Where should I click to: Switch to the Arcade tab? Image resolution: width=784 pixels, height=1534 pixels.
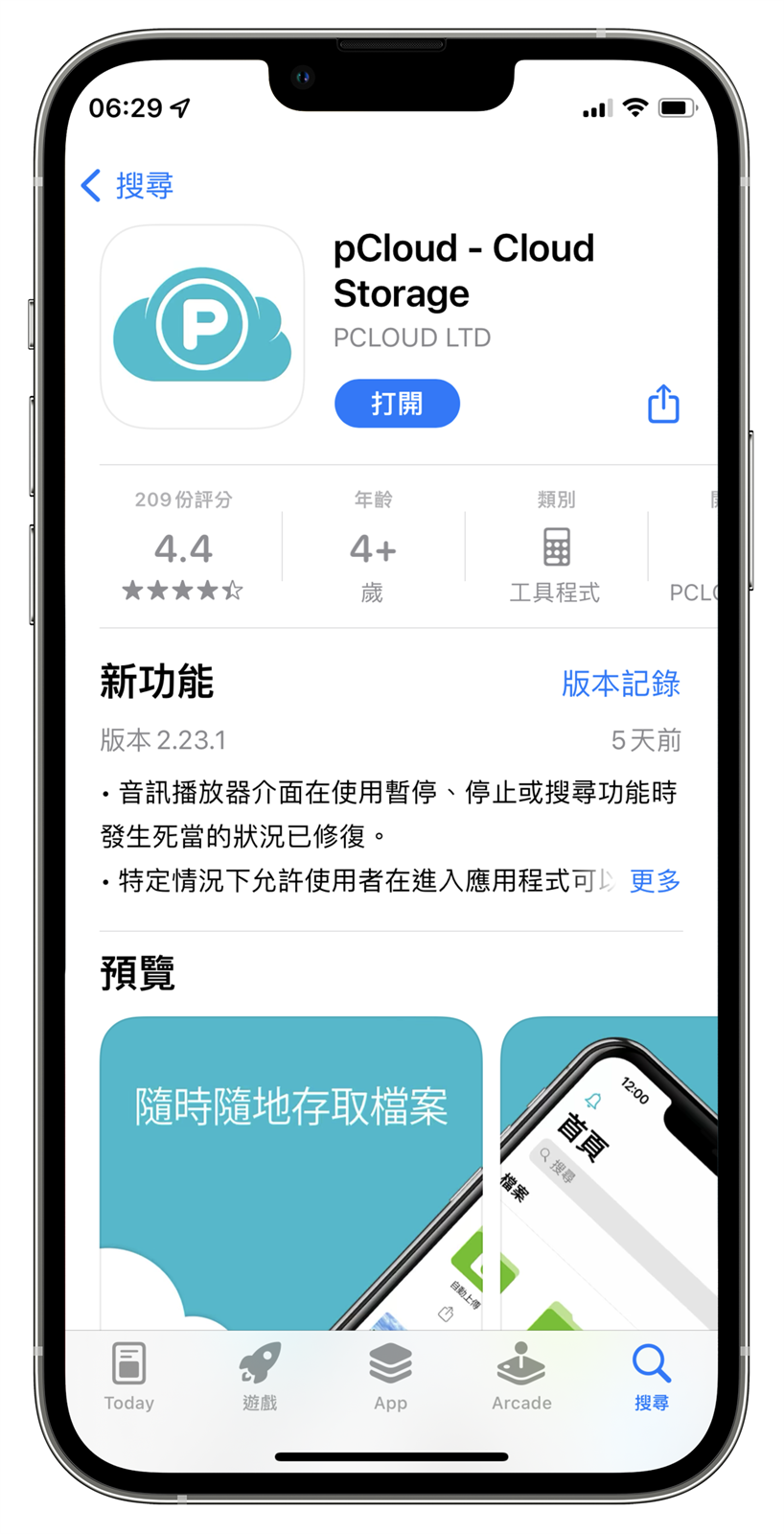click(521, 1377)
